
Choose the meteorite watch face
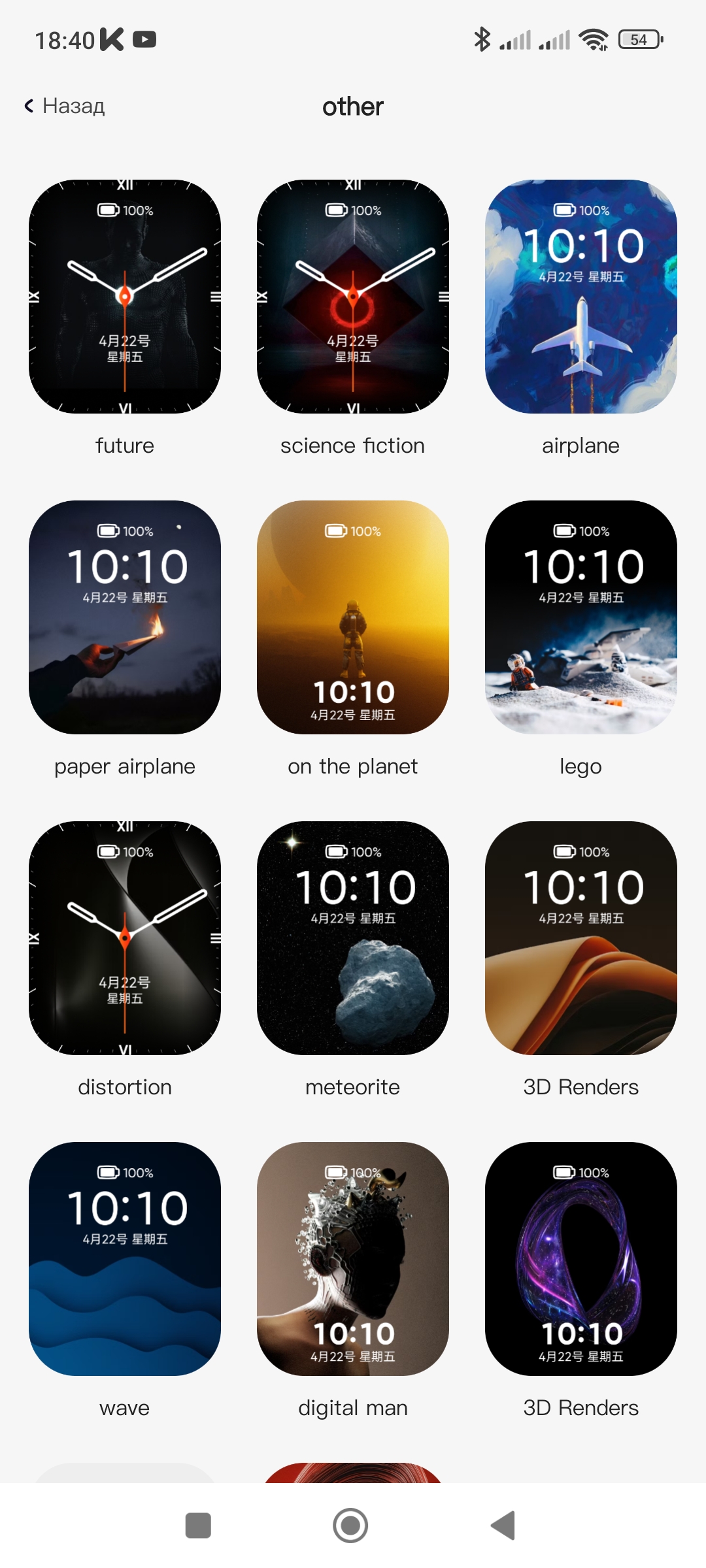point(353,938)
